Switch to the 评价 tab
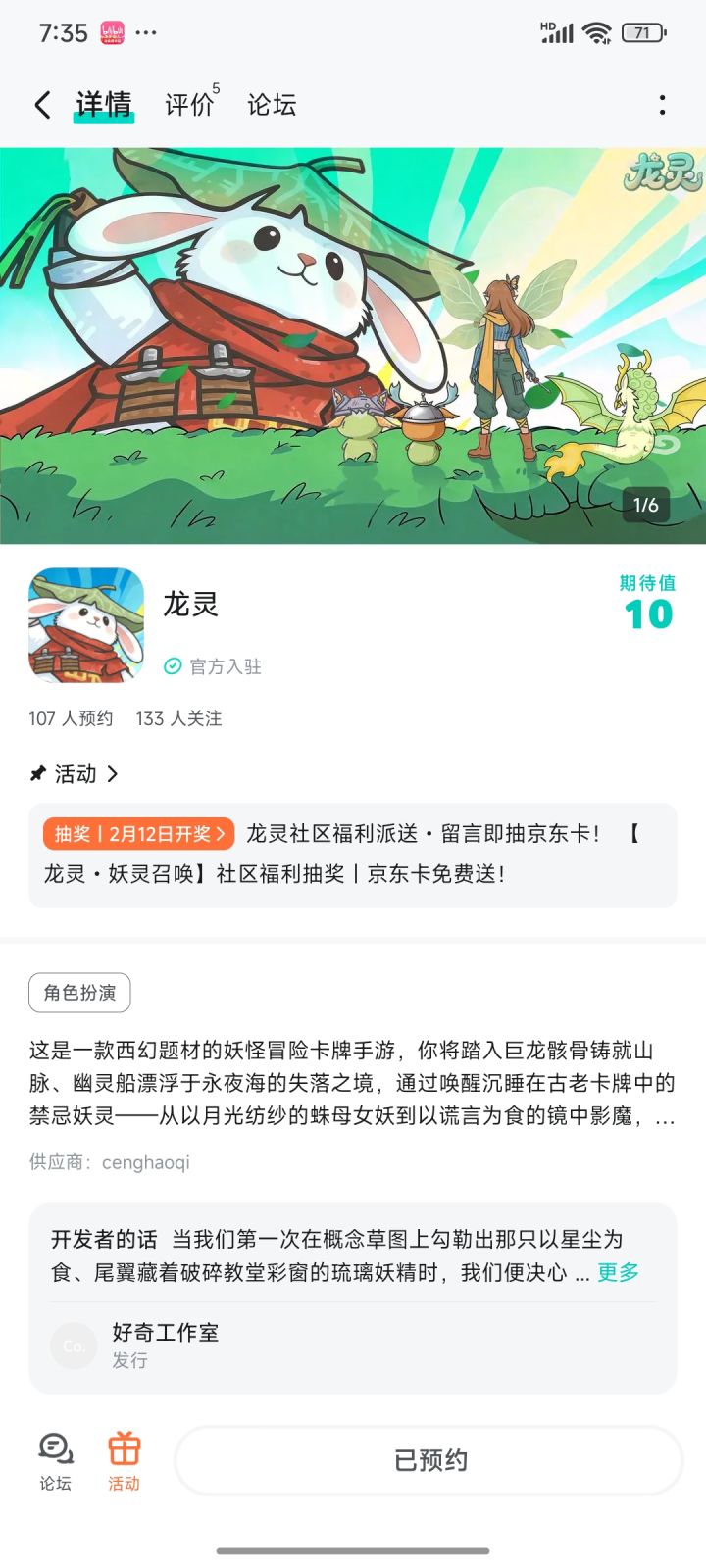 tap(189, 103)
